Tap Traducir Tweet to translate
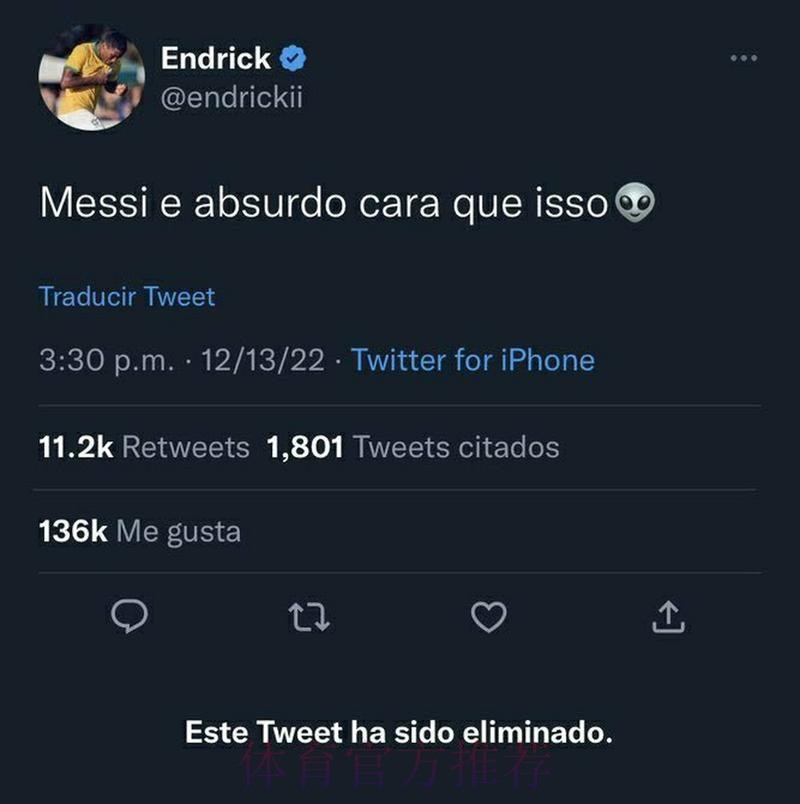The height and width of the screenshot is (804, 800). coord(127,296)
